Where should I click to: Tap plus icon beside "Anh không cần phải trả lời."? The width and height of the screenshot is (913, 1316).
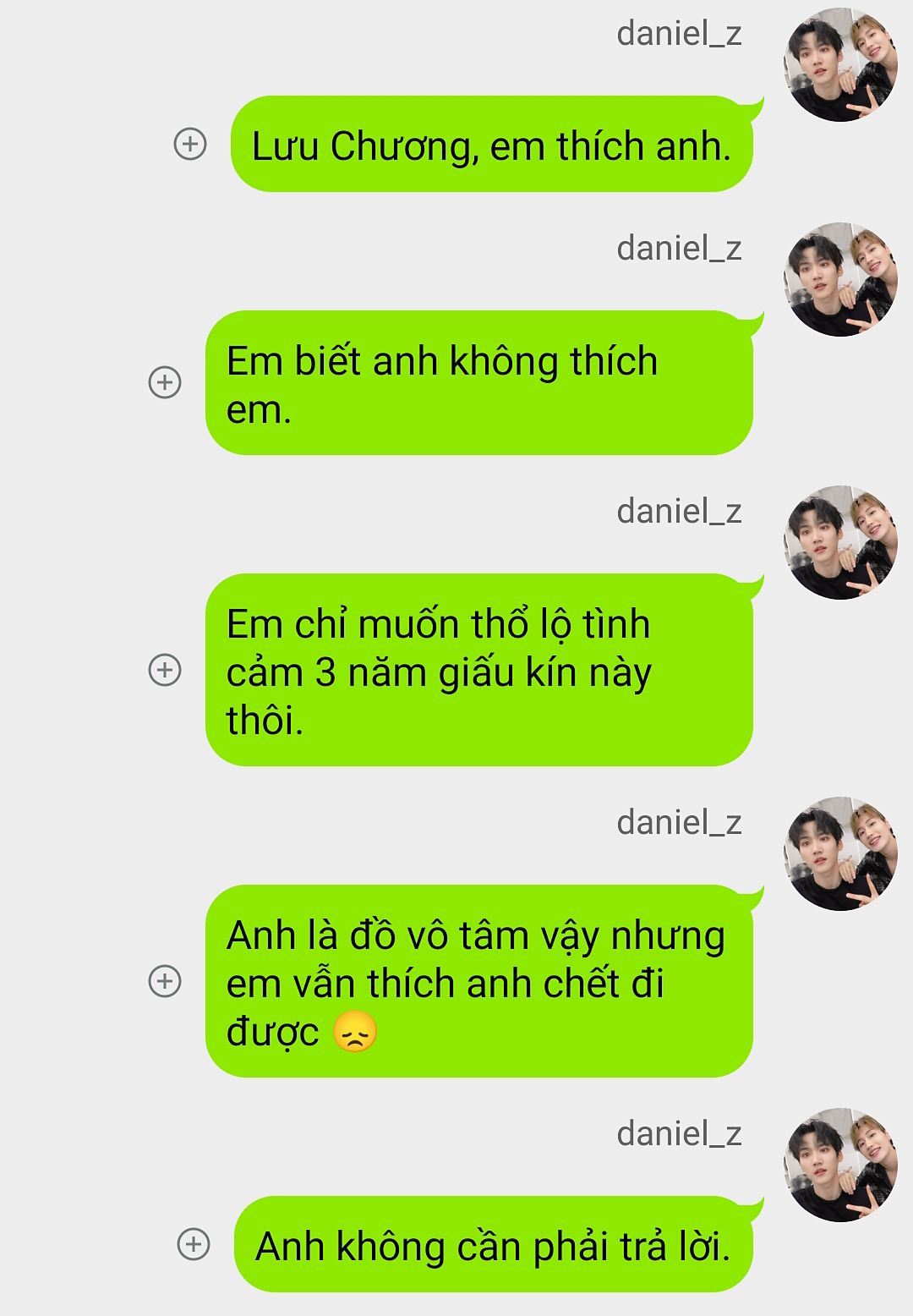pos(194,1244)
